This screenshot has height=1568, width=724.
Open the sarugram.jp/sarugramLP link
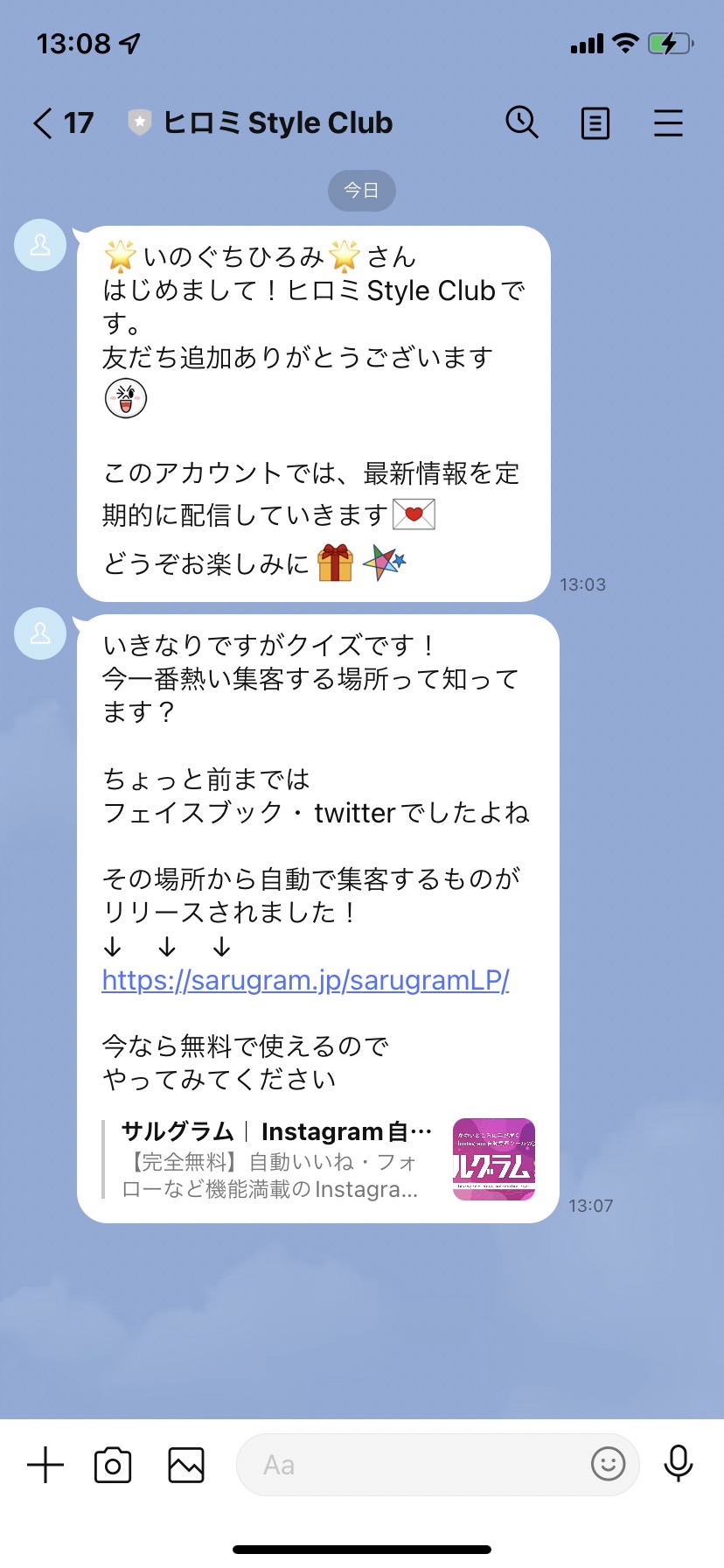306,980
